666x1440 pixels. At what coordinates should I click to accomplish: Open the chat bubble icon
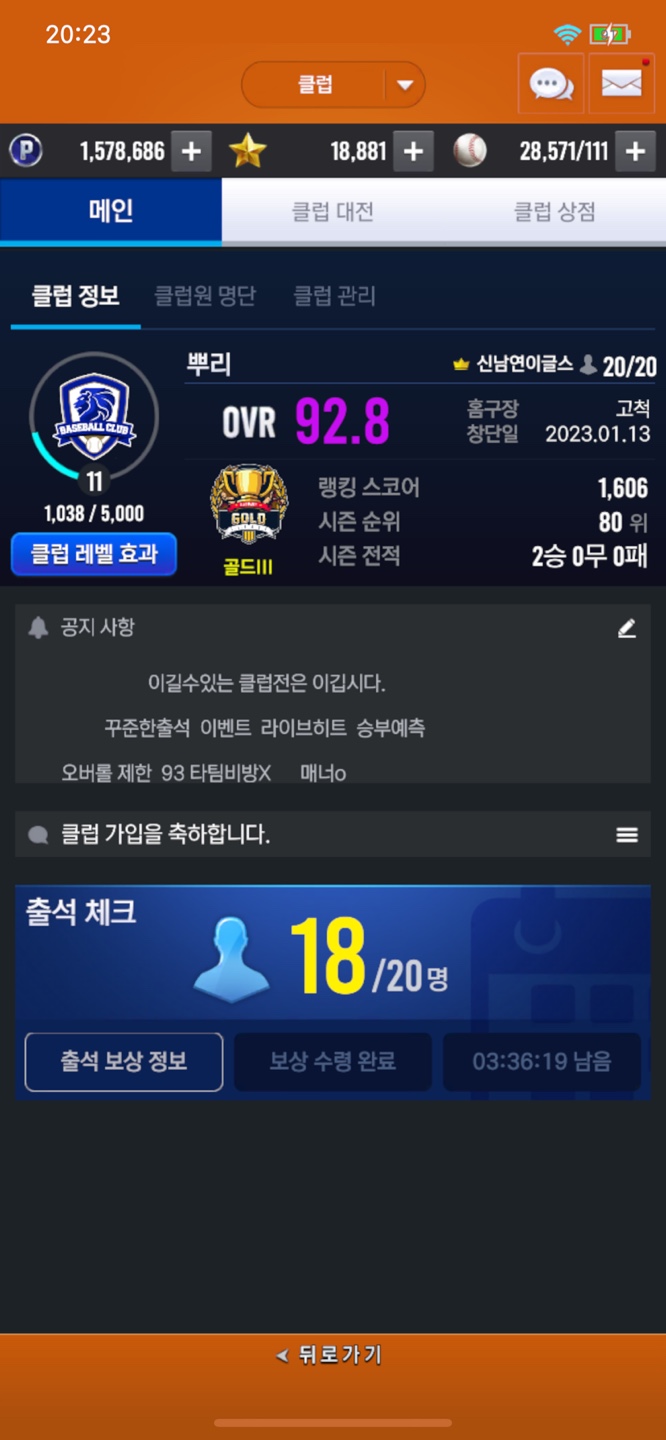pos(550,85)
